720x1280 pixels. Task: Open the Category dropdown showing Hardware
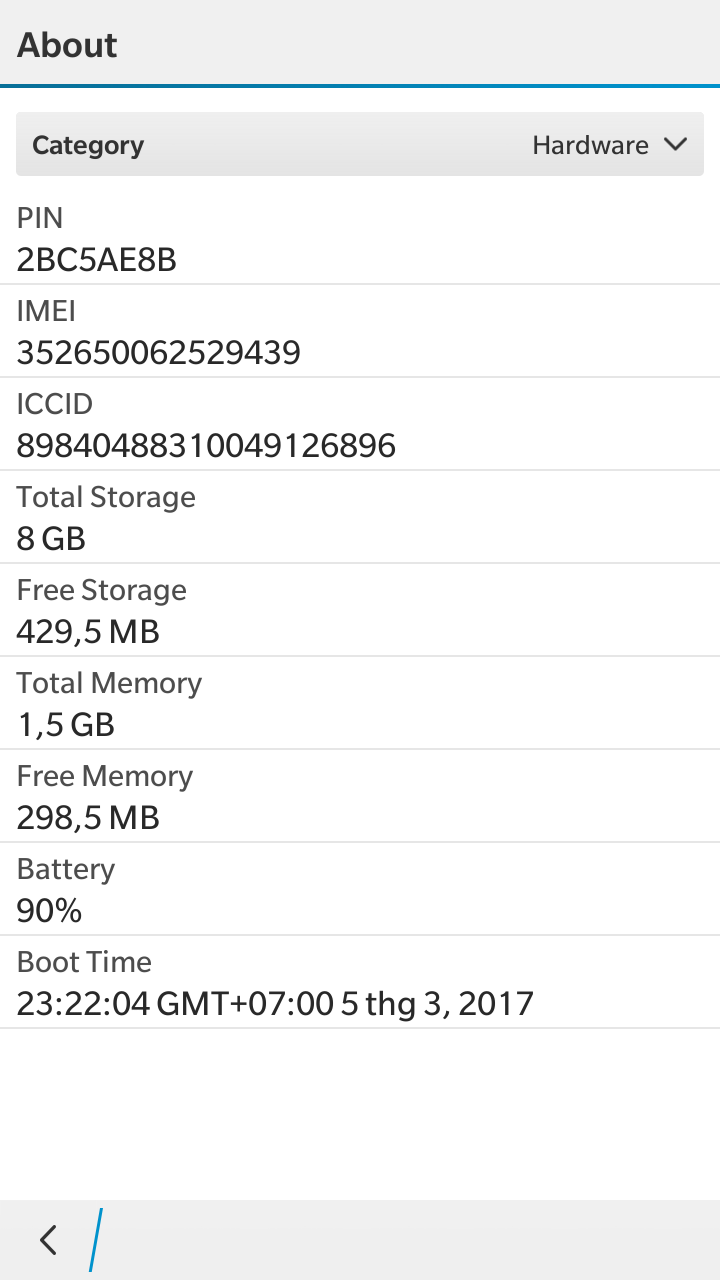[x=360, y=145]
